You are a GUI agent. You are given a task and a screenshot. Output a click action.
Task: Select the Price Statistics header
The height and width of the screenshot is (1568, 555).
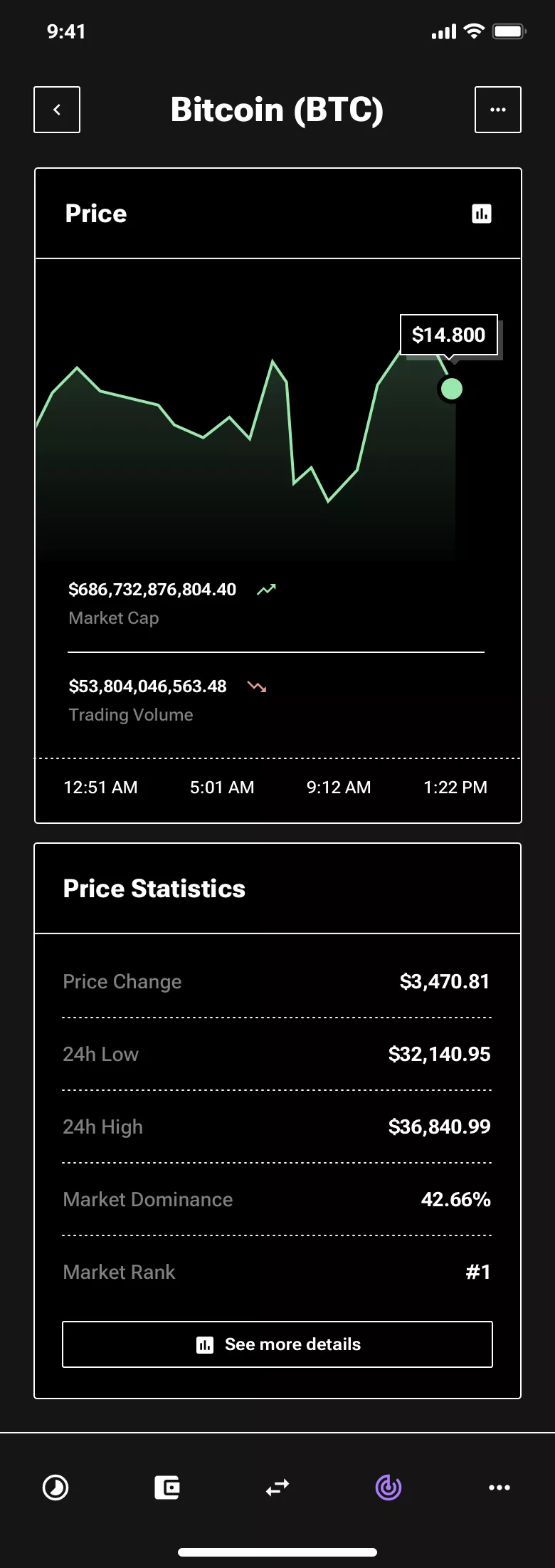coord(154,888)
